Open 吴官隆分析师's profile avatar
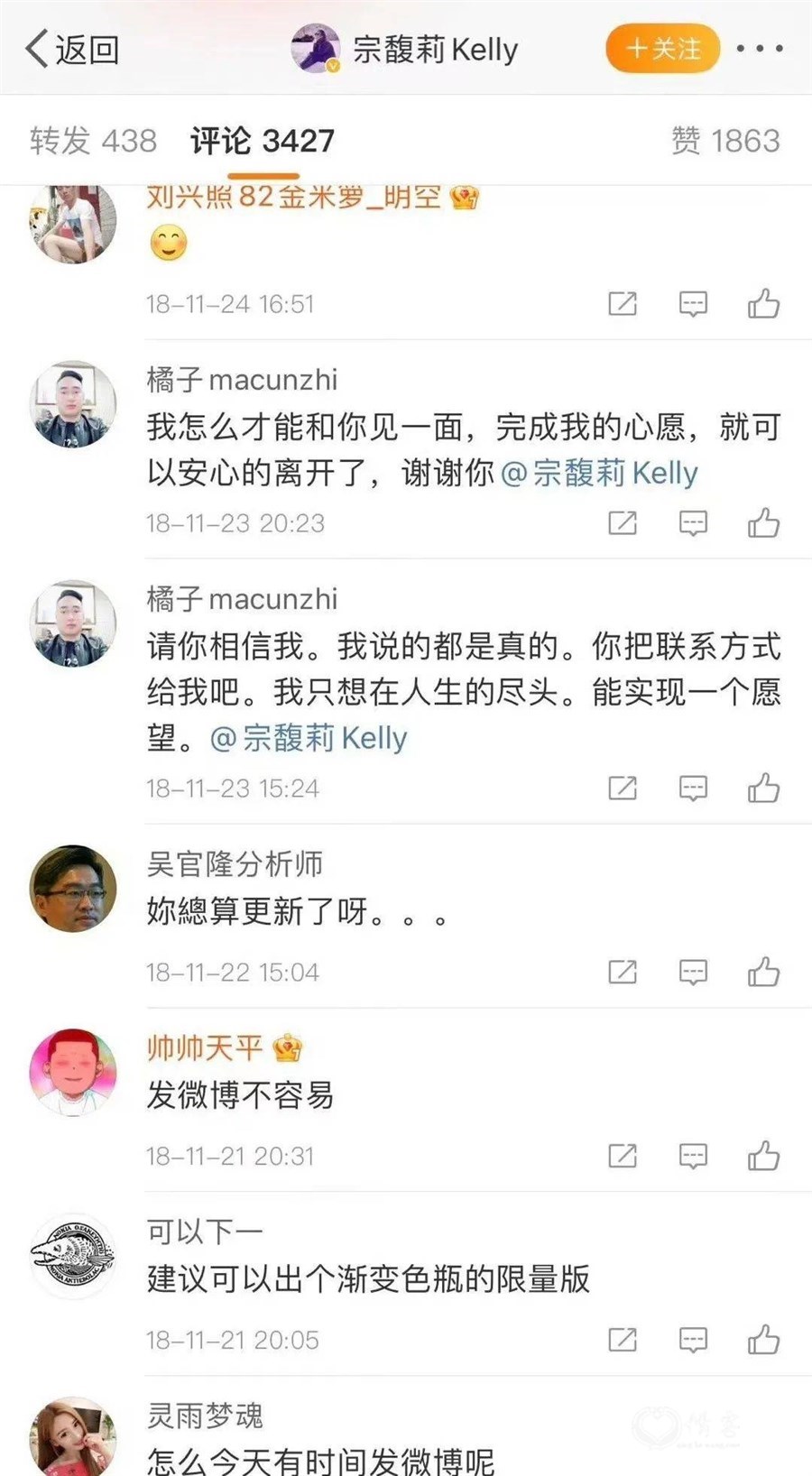This screenshot has height=1476, width=812. [73, 889]
